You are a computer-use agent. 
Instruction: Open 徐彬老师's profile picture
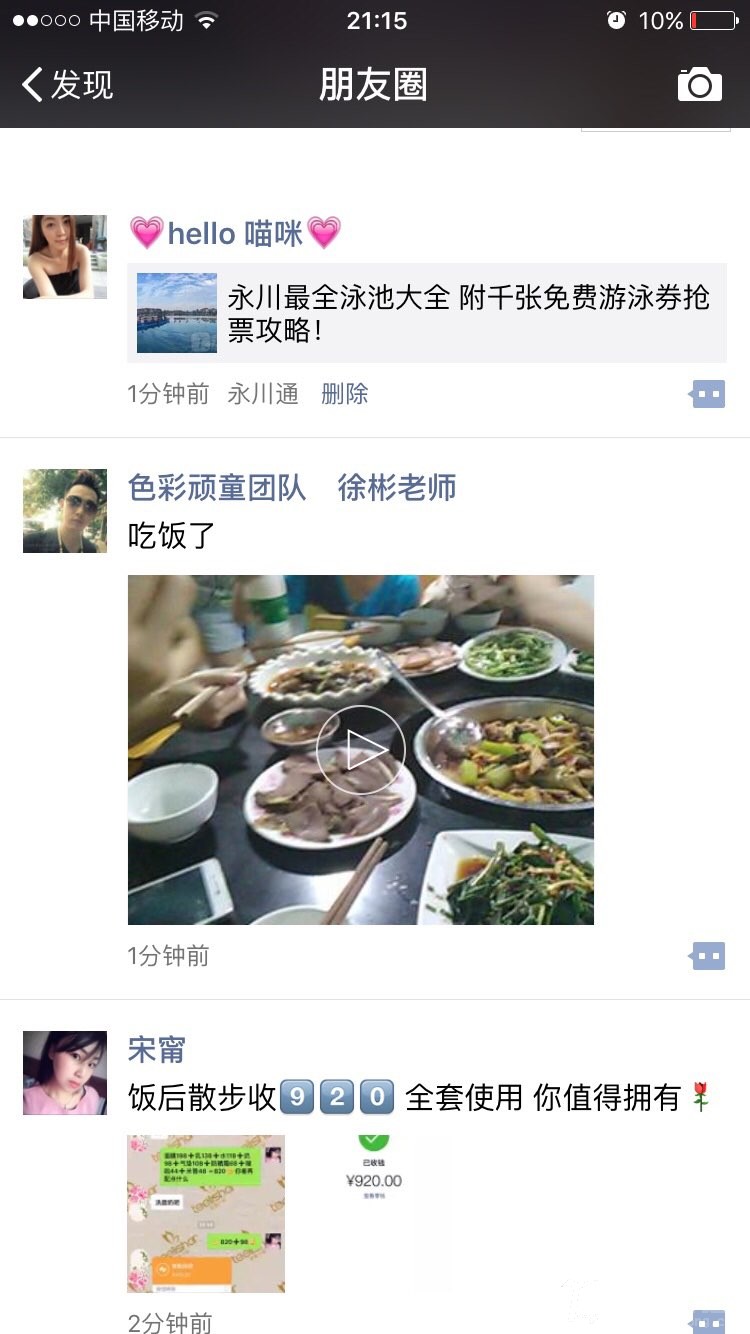point(65,511)
